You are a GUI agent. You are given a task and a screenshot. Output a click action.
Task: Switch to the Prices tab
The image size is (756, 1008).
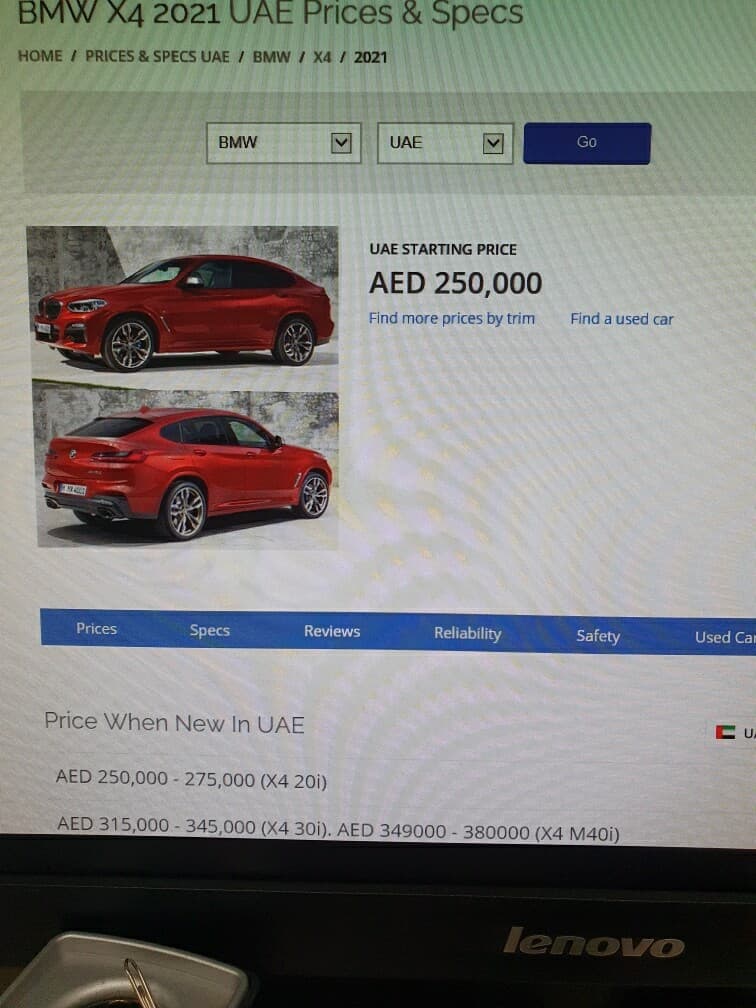coord(97,629)
